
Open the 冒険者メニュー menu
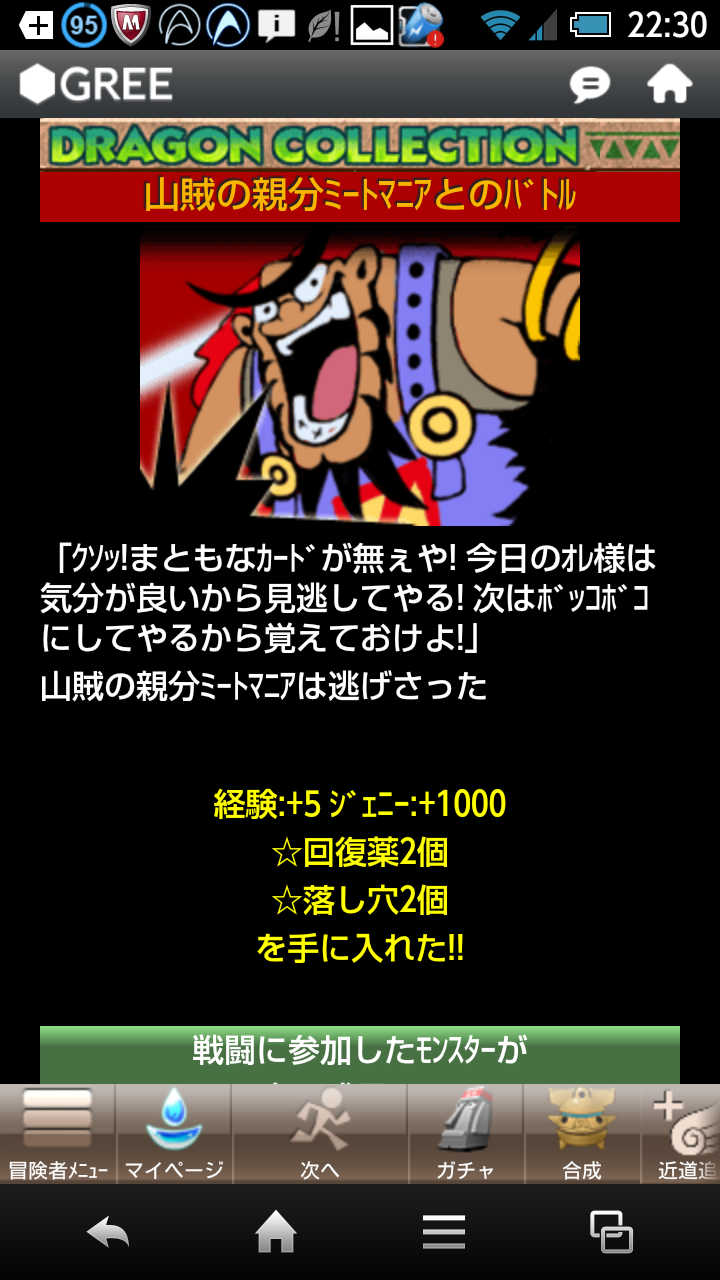(x=57, y=1135)
